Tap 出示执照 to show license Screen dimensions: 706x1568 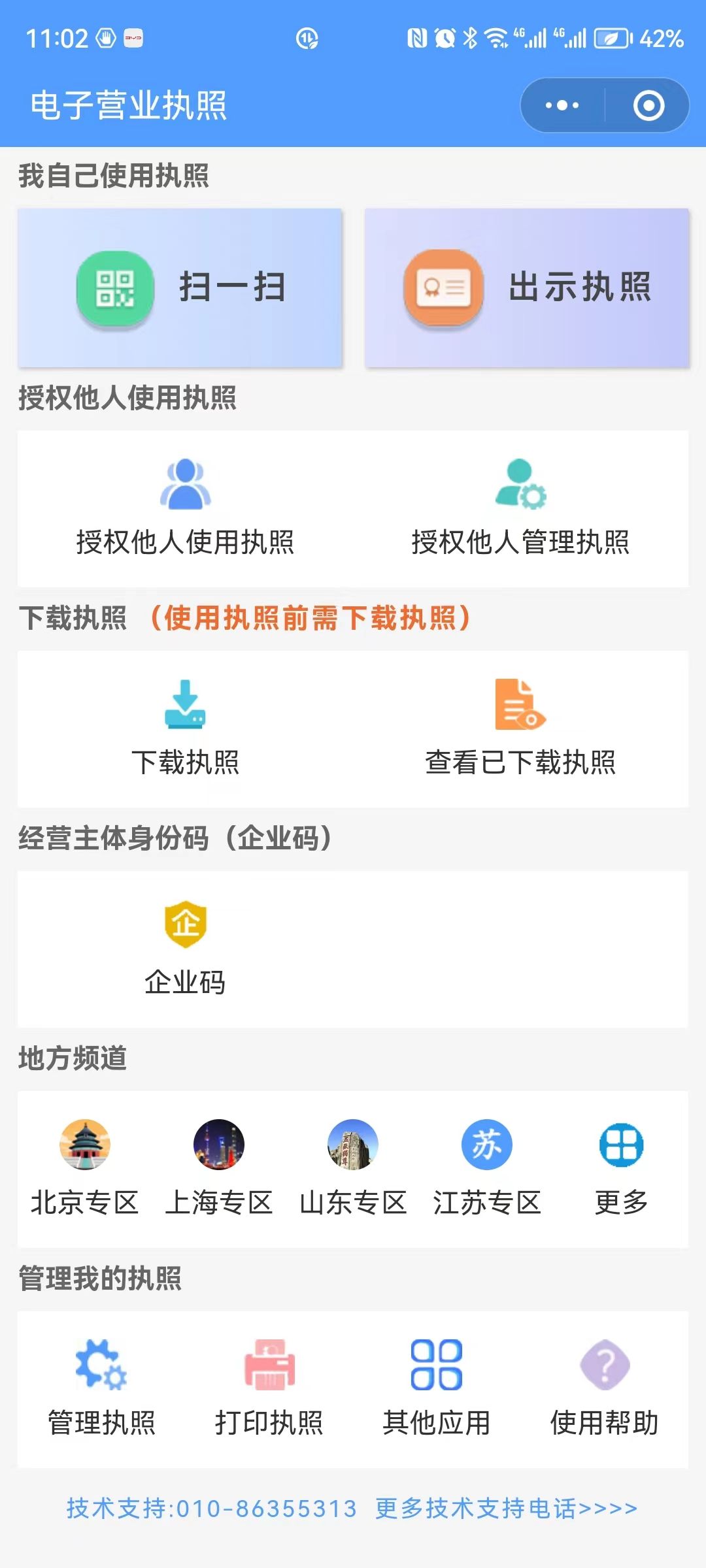click(x=527, y=287)
